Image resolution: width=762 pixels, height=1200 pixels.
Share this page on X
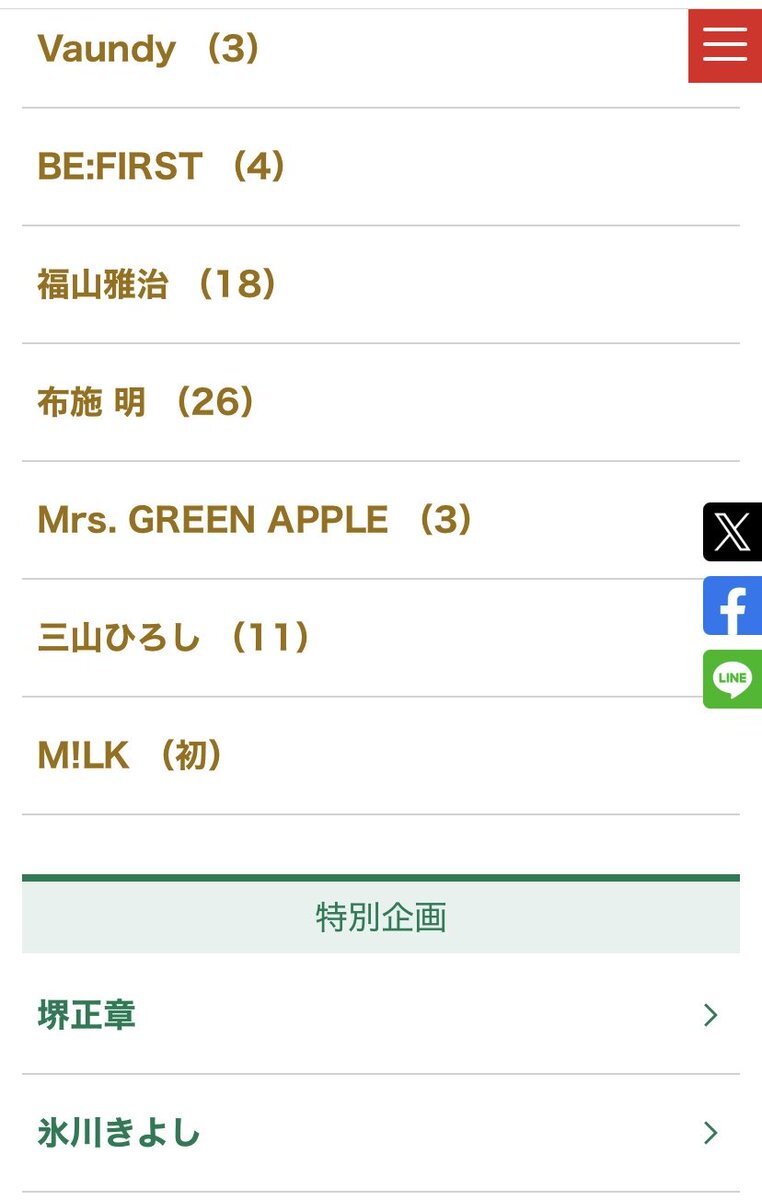click(732, 532)
